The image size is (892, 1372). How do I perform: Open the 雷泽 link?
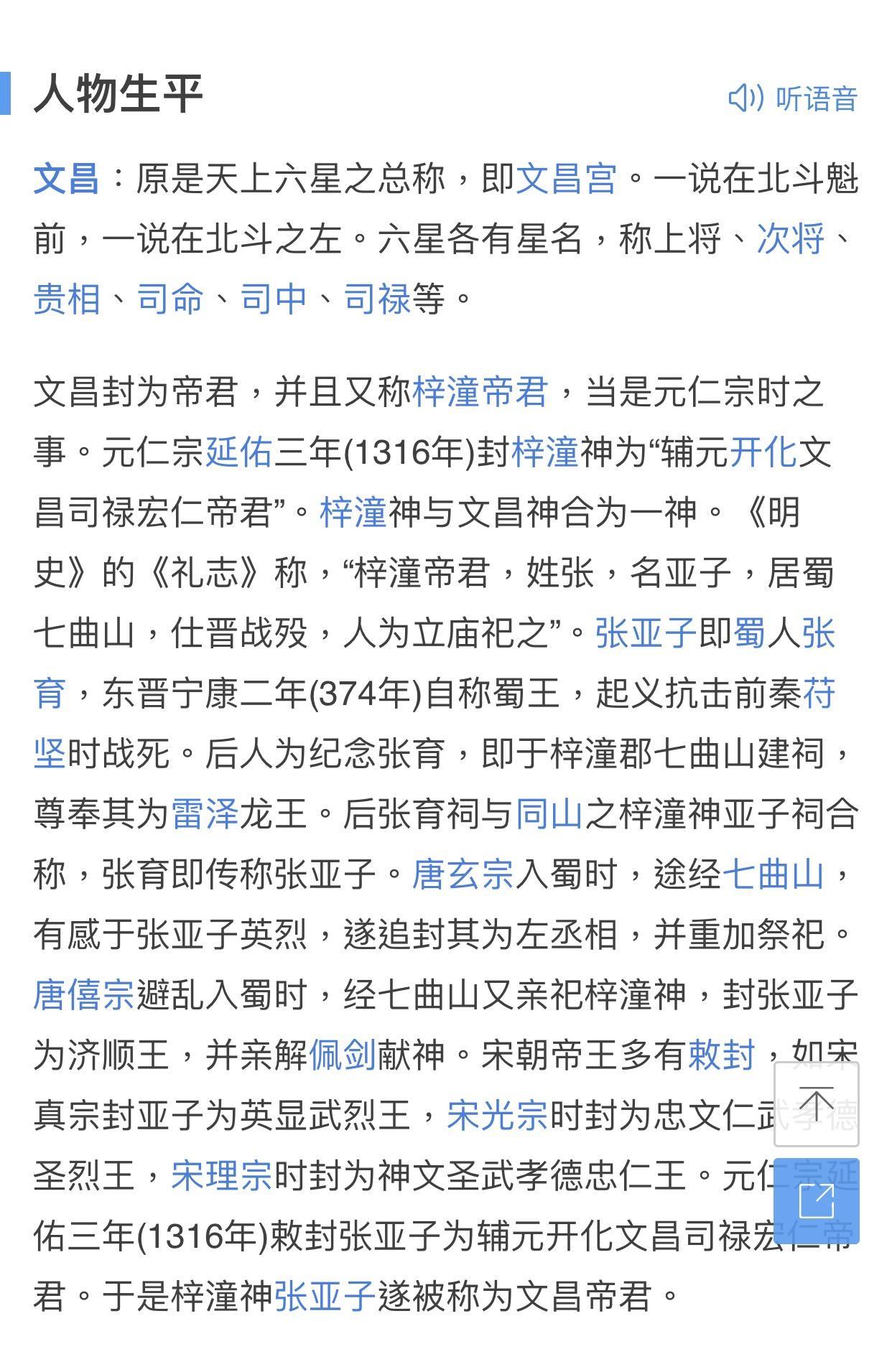205,814
